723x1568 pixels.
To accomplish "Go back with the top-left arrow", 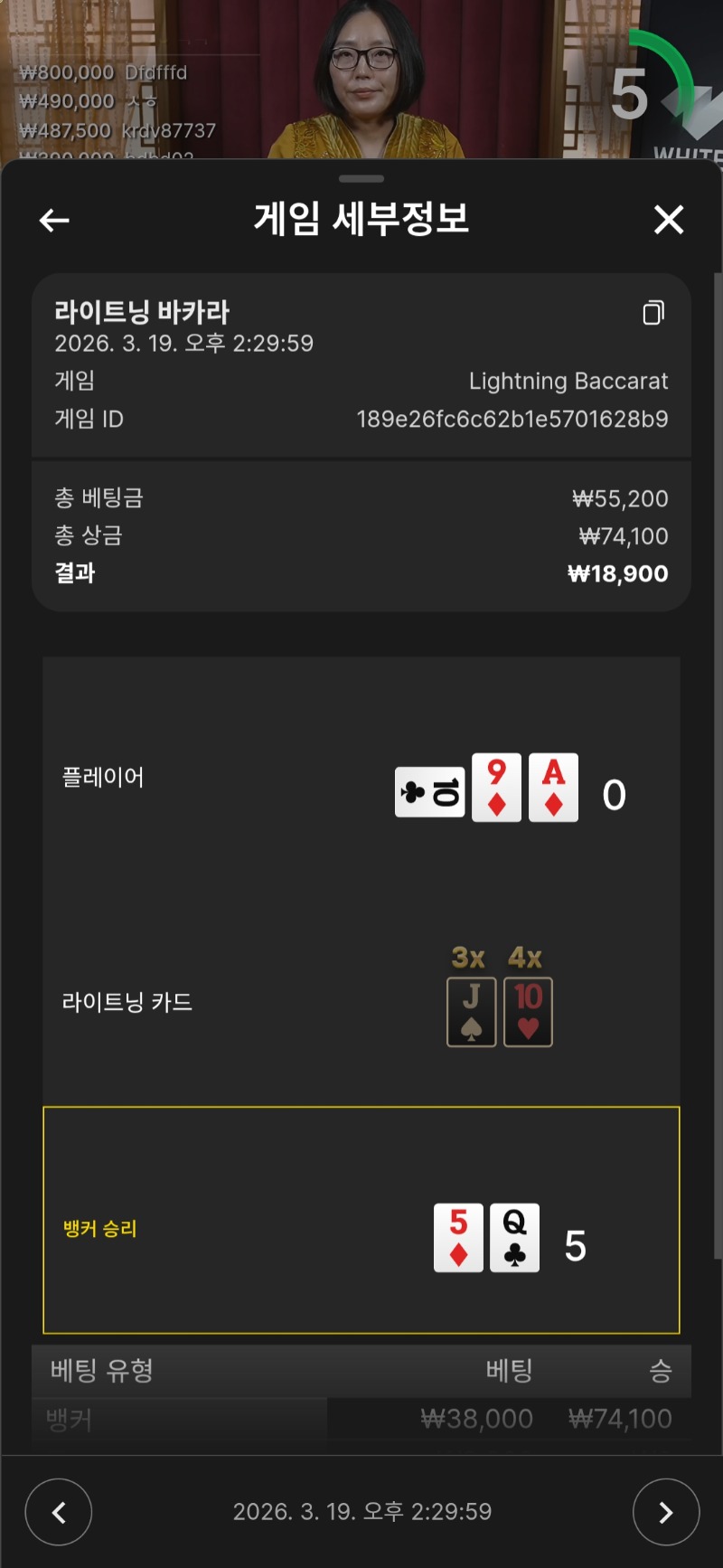I will [x=54, y=220].
